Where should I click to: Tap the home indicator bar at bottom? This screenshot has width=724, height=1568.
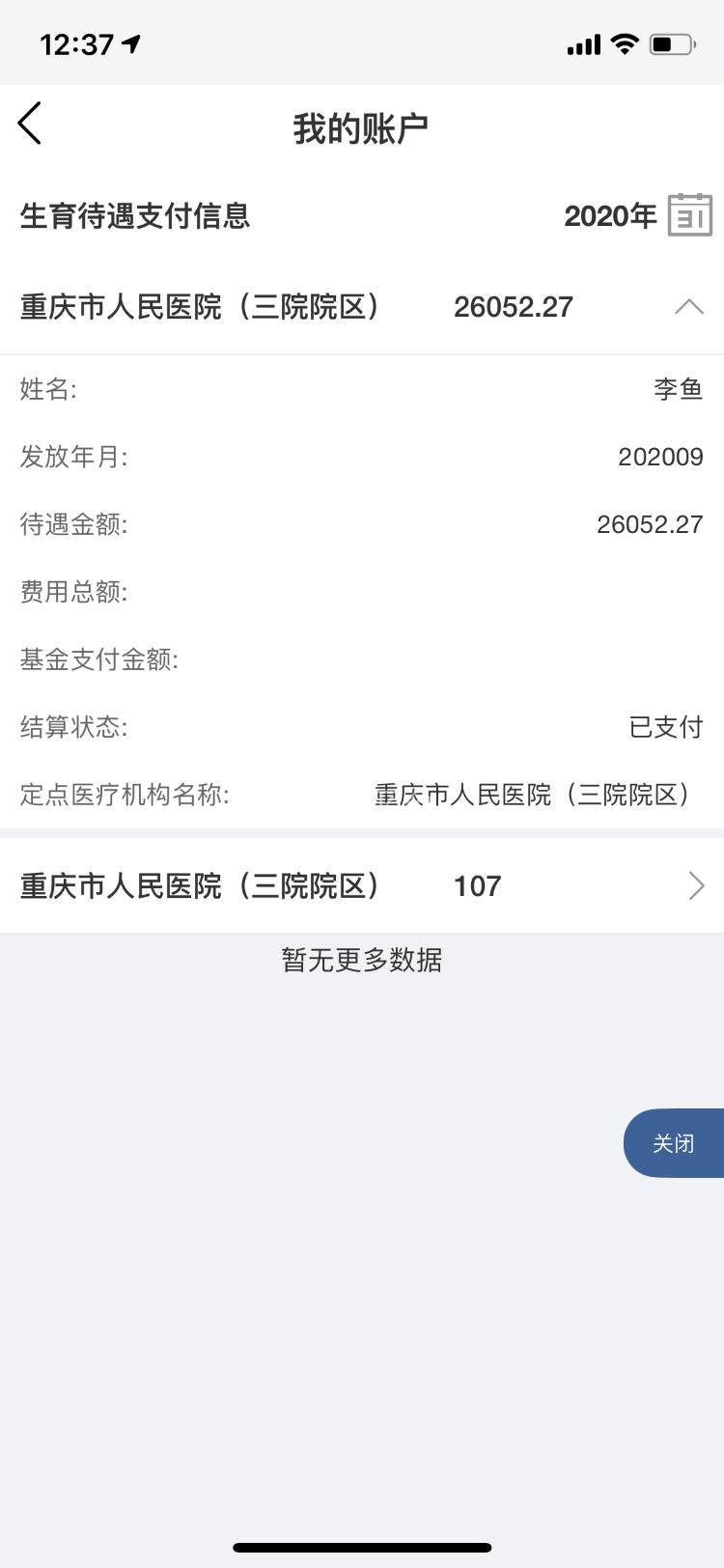[362, 1550]
